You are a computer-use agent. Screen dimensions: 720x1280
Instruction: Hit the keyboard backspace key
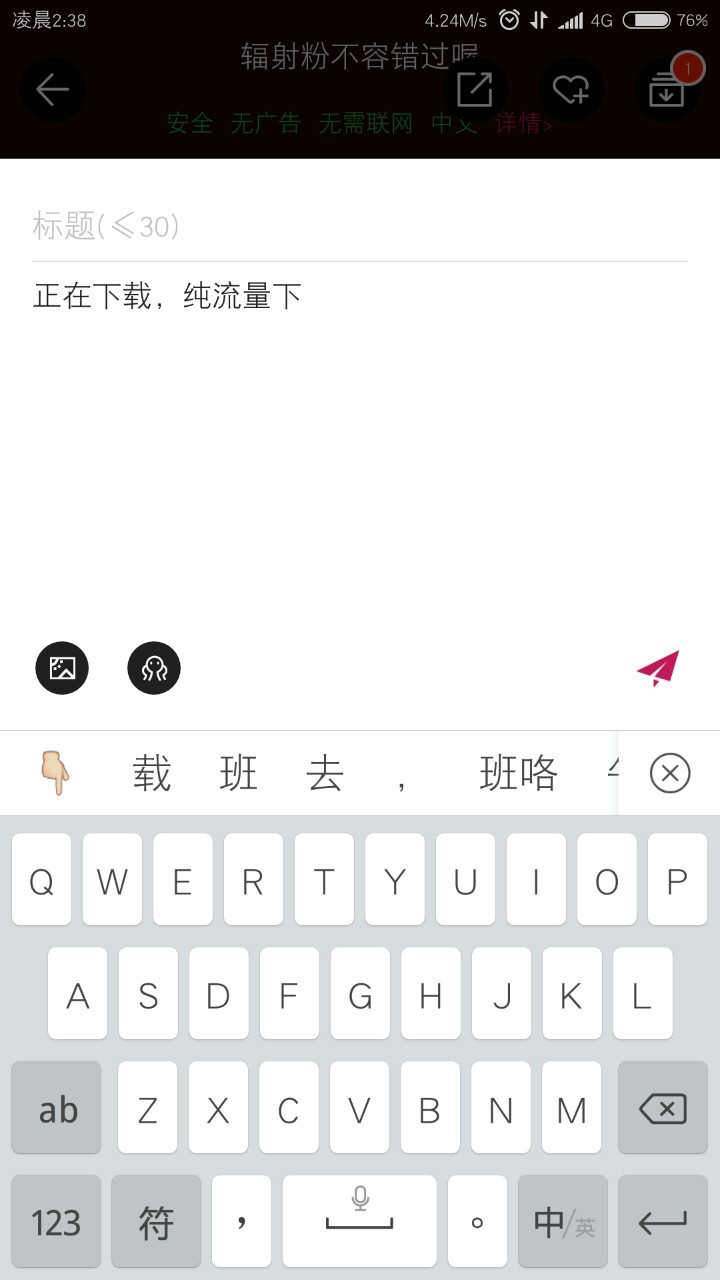662,1108
